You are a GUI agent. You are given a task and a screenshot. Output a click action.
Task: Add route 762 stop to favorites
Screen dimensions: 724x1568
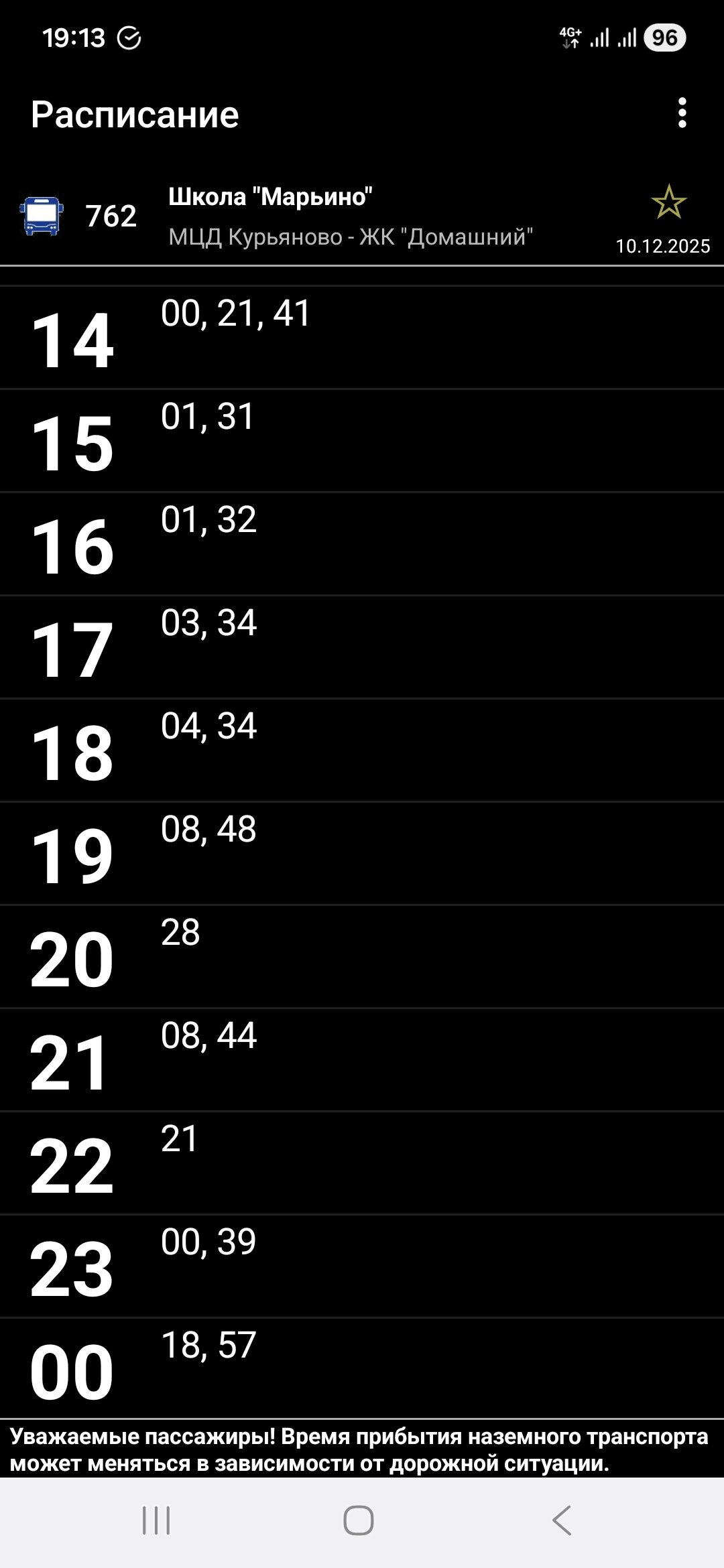668,202
